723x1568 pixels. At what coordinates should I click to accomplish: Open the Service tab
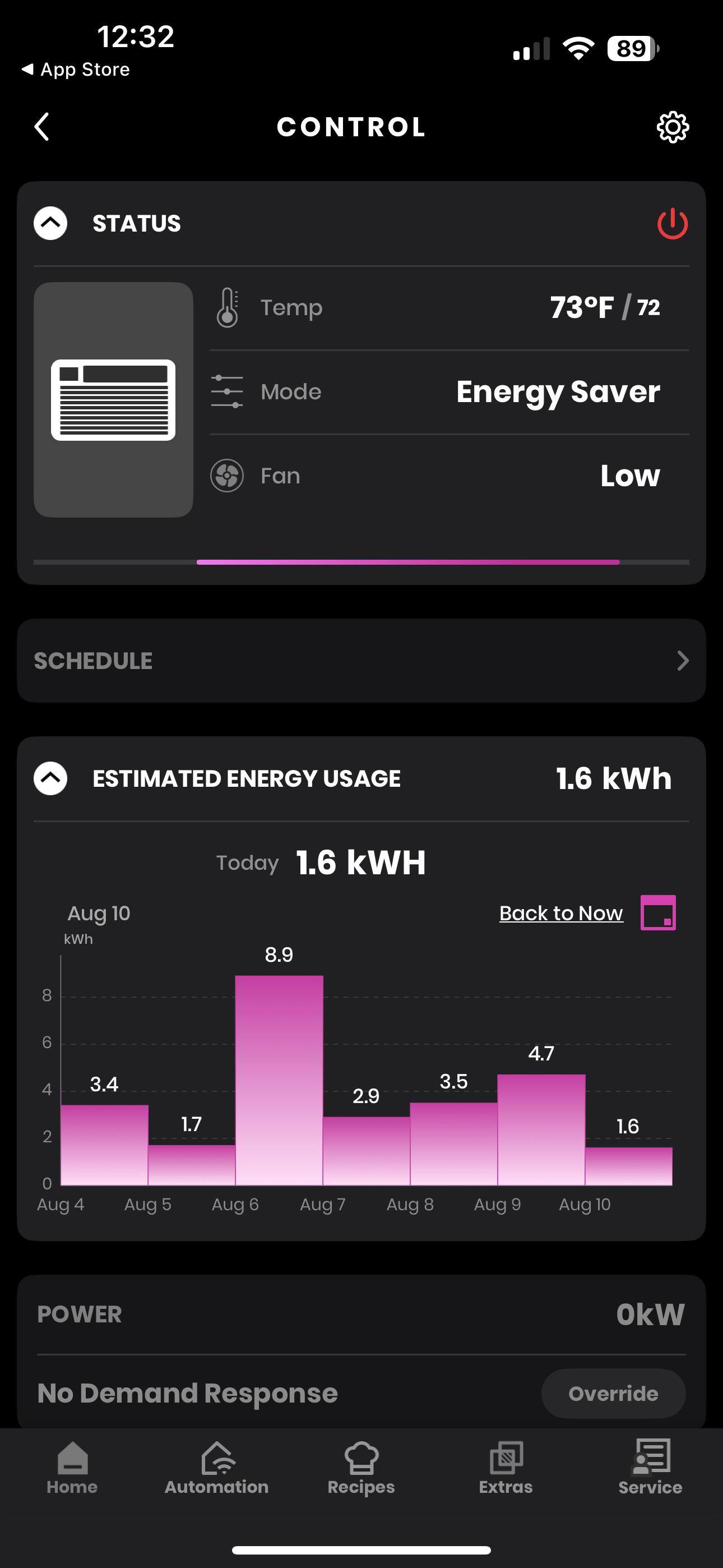[x=650, y=1468]
